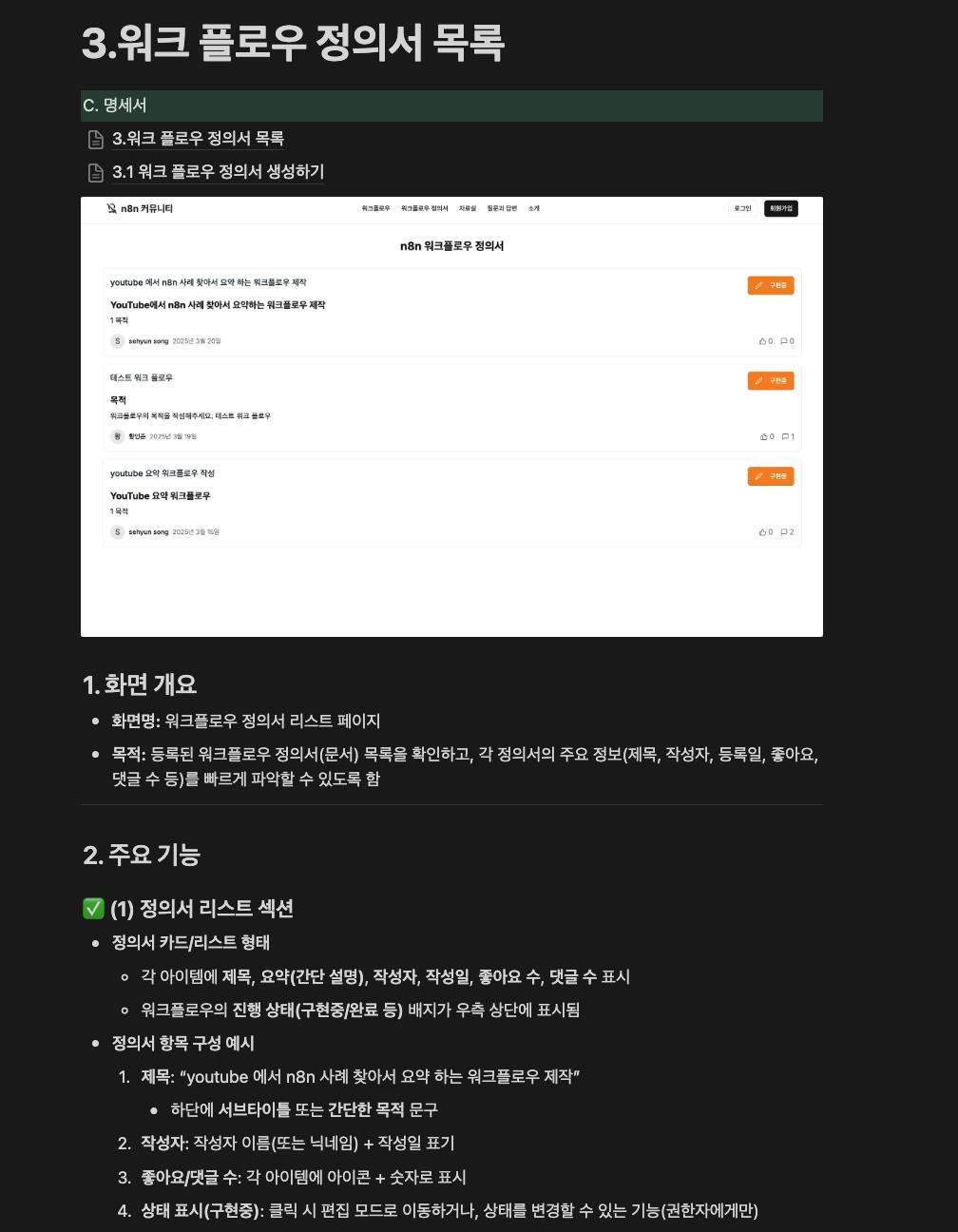Enlarge the embedded n8n 워크플로우 정의서 screenshot

tap(451, 416)
